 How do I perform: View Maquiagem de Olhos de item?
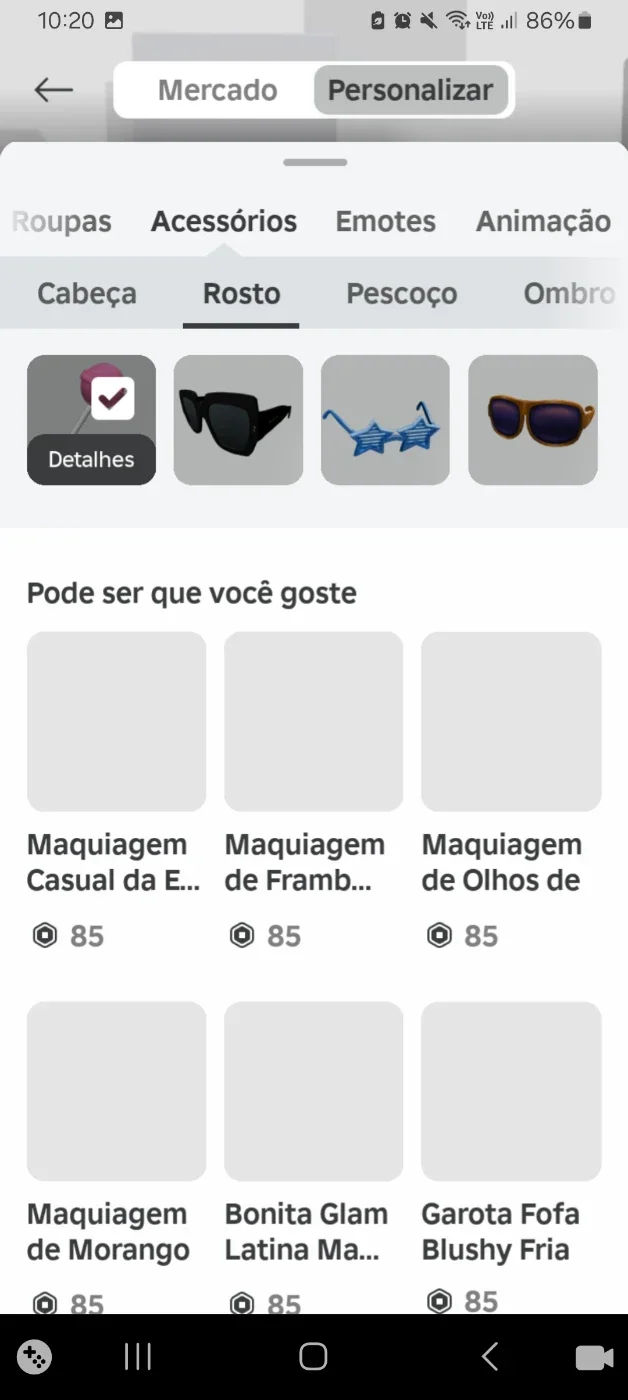511,791
